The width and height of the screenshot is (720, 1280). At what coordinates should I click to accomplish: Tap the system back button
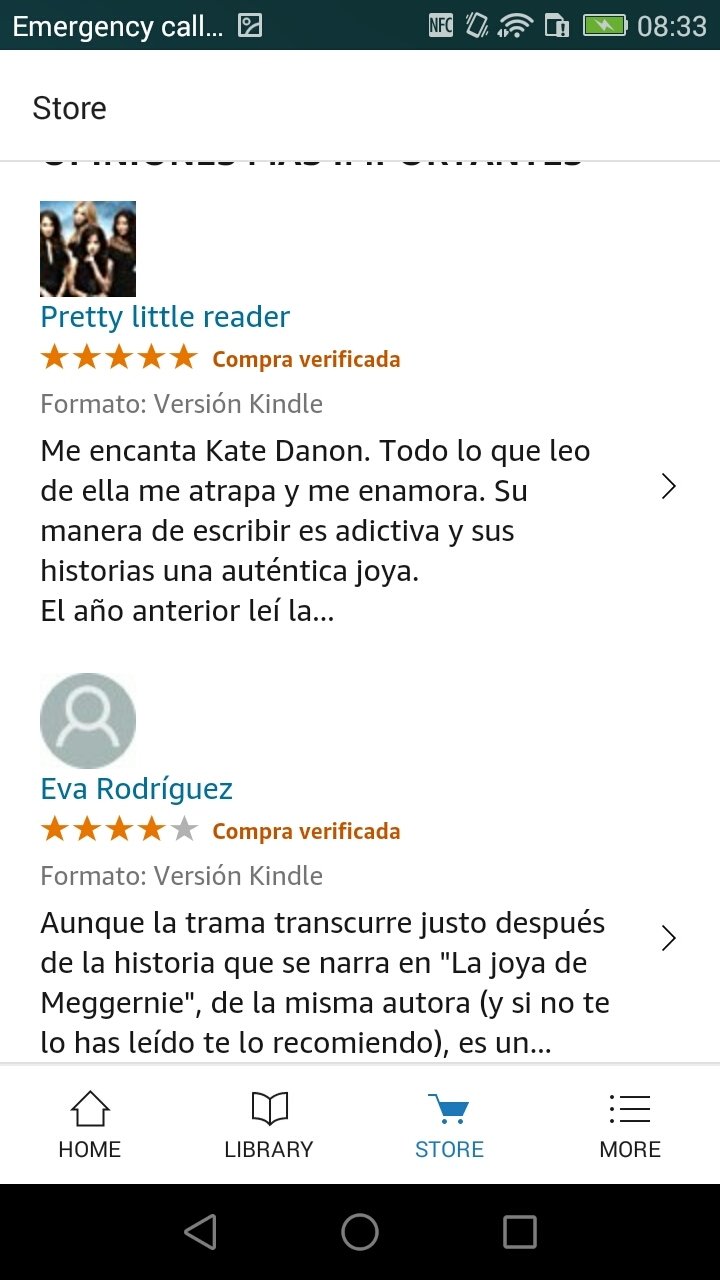(x=200, y=1232)
